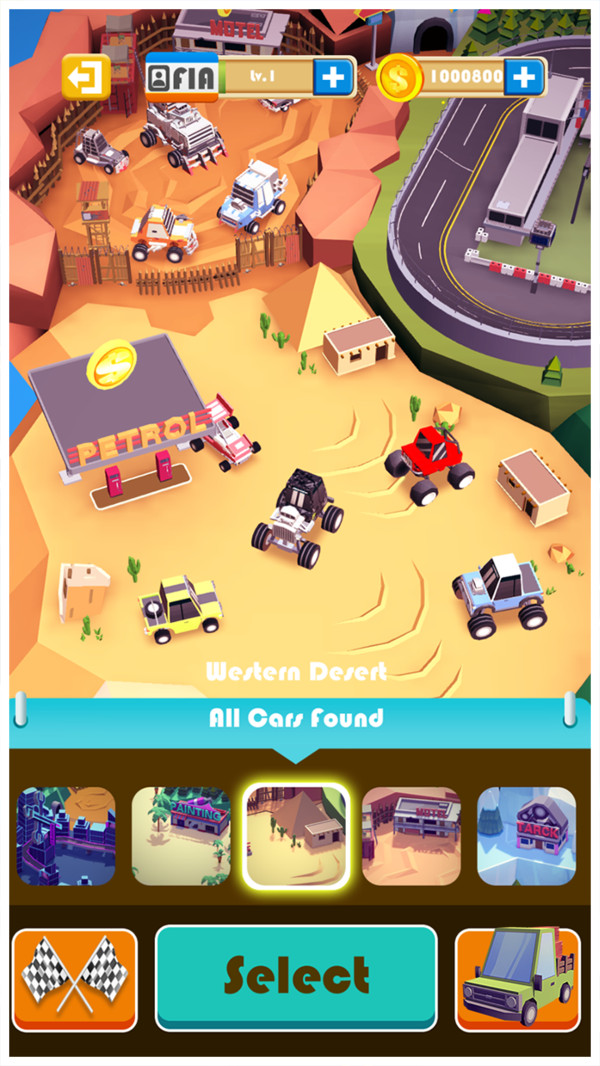Choose the purple night city map thumbnail
Viewport: 600px width, 1066px height.
click(66, 836)
